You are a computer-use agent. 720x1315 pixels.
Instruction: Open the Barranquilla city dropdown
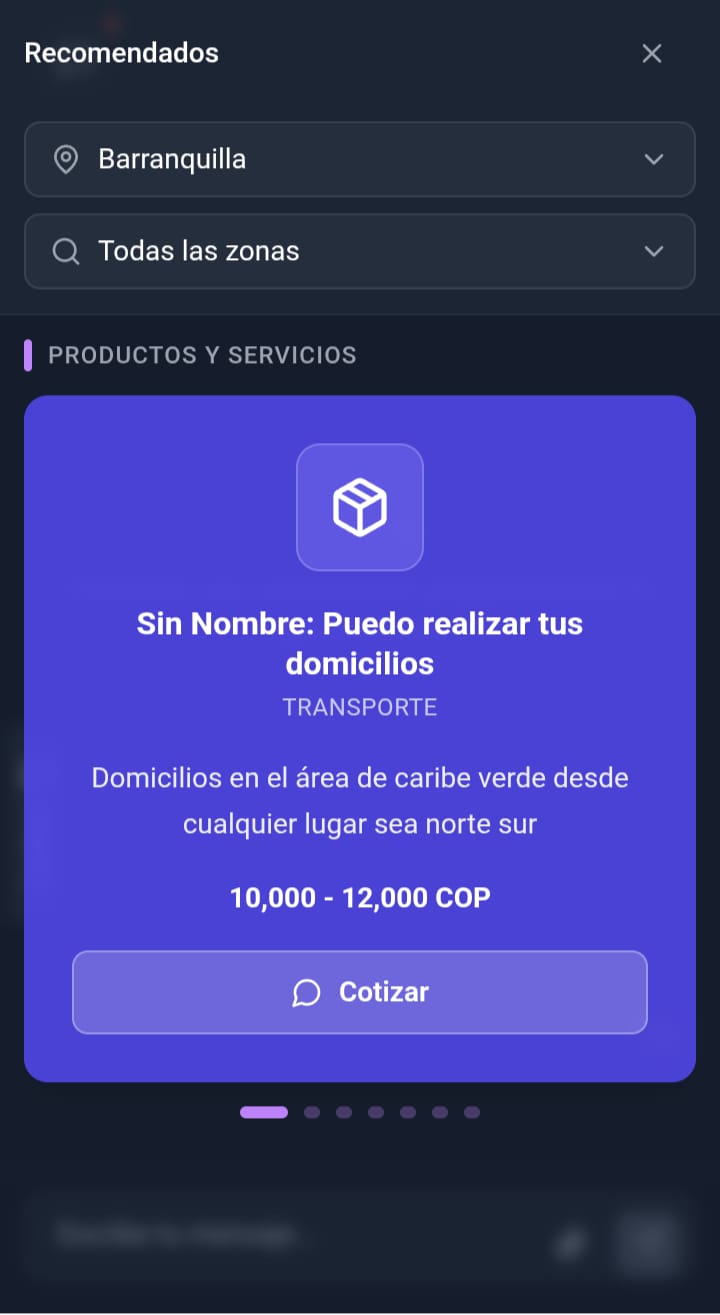[360, 159]
